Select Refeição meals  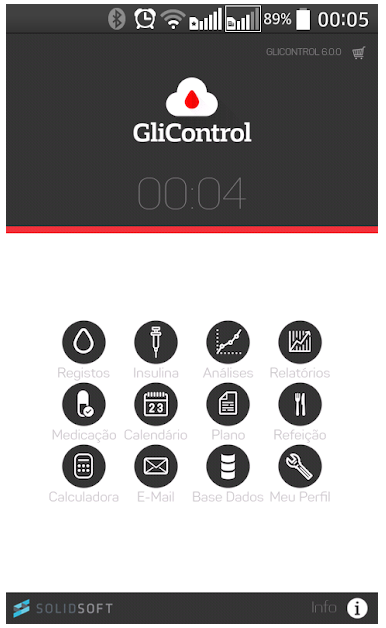click(x=300, y=404)
